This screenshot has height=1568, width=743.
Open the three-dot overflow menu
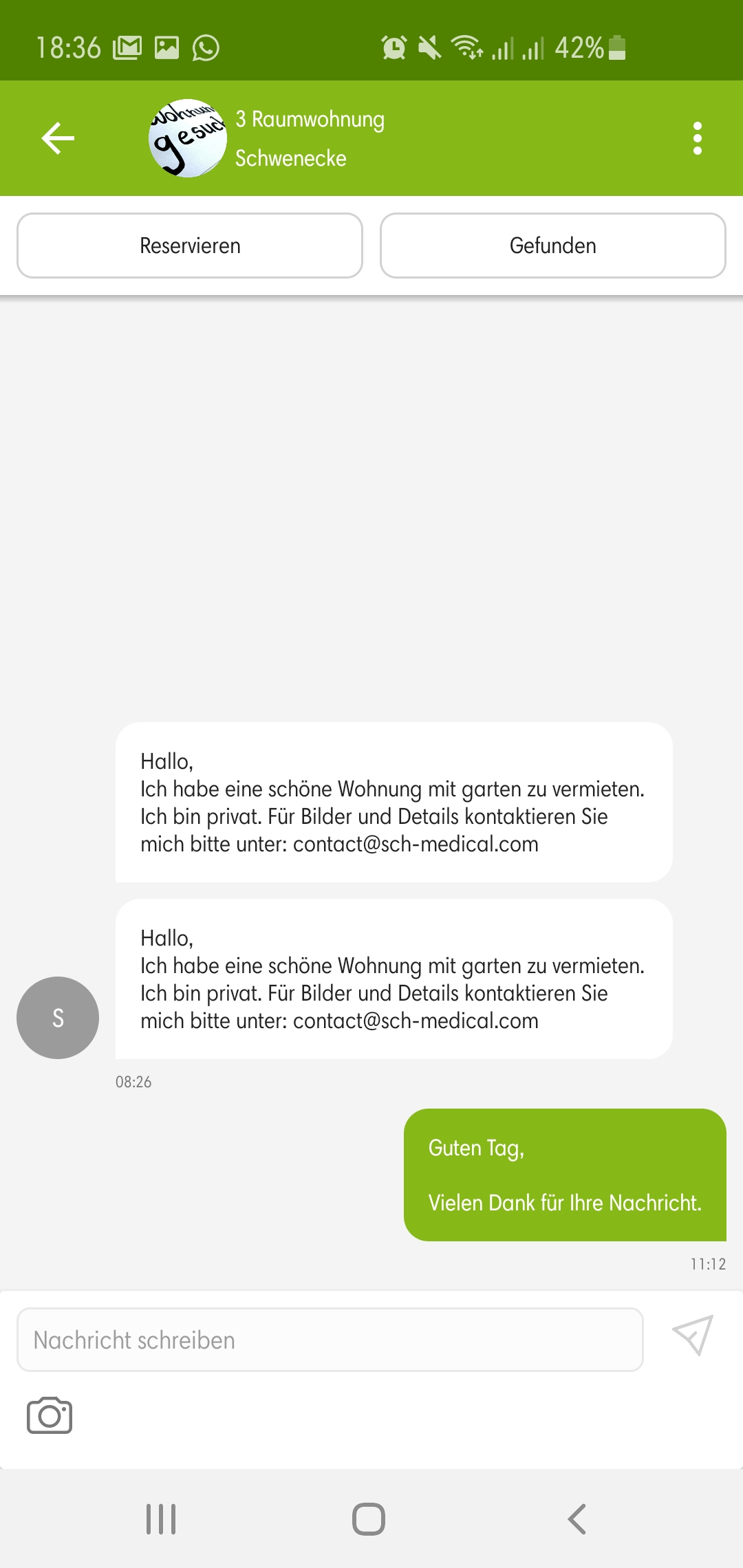[x=697, y=138]
